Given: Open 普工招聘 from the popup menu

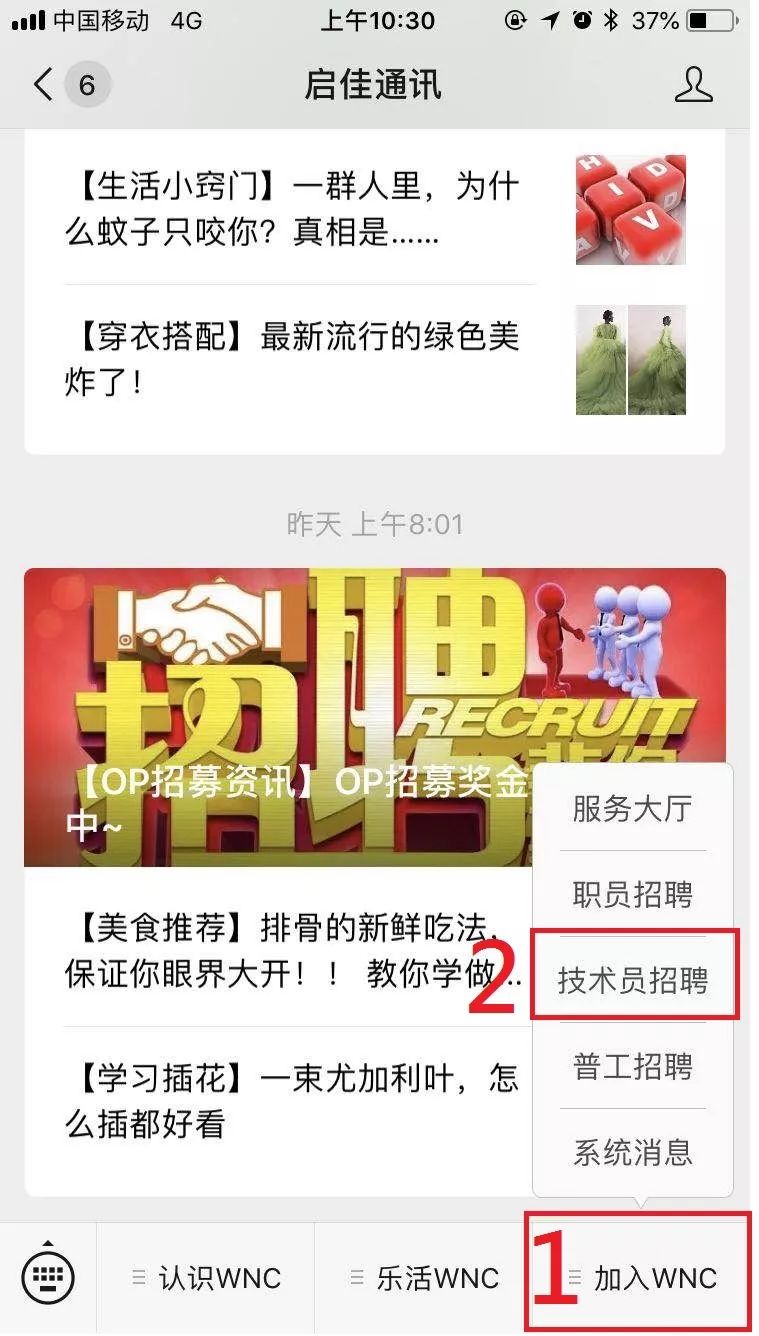Looking at the screenshot, I should point(632,1066).
